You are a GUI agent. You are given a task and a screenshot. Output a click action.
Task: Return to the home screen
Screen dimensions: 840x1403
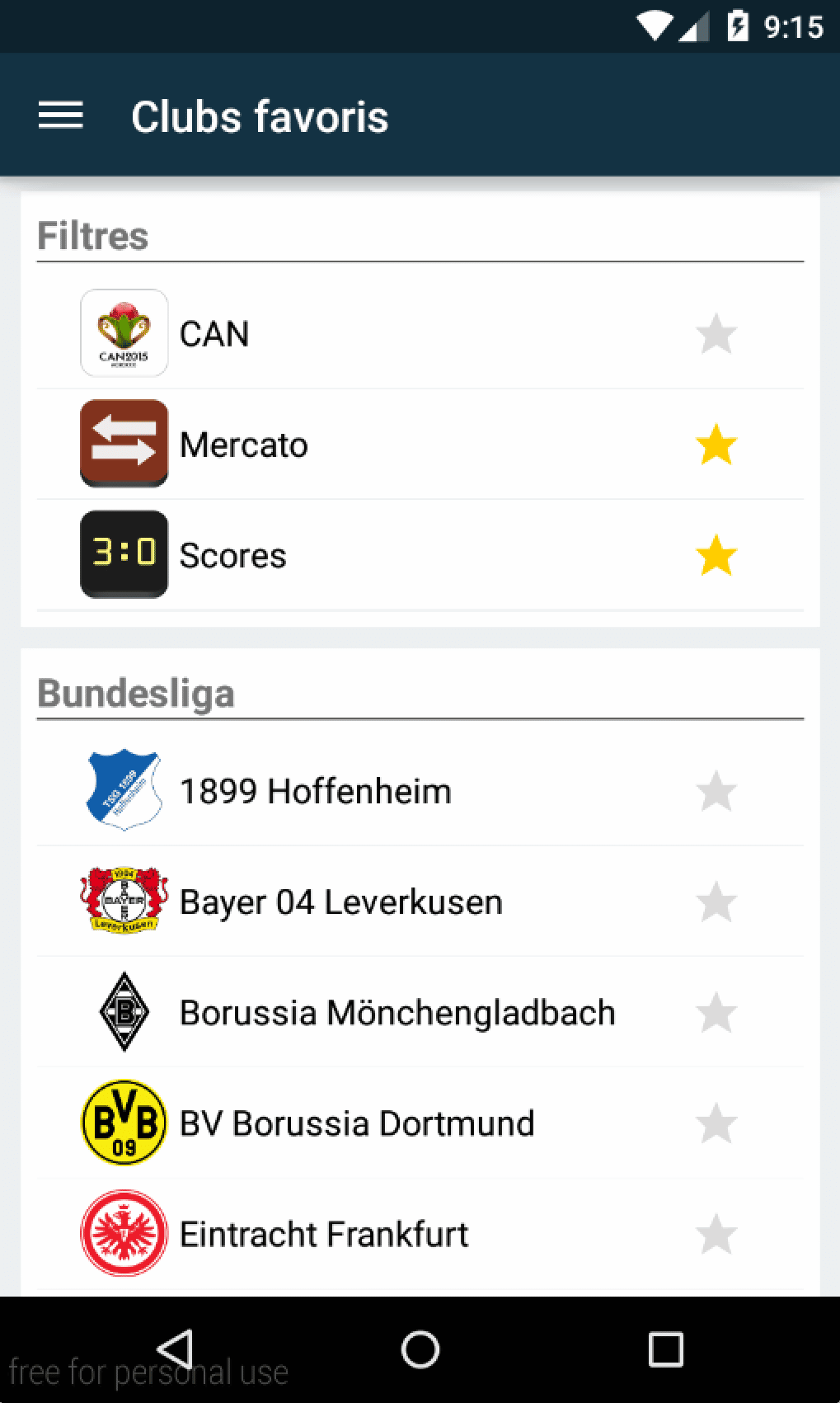[420, 1349]
